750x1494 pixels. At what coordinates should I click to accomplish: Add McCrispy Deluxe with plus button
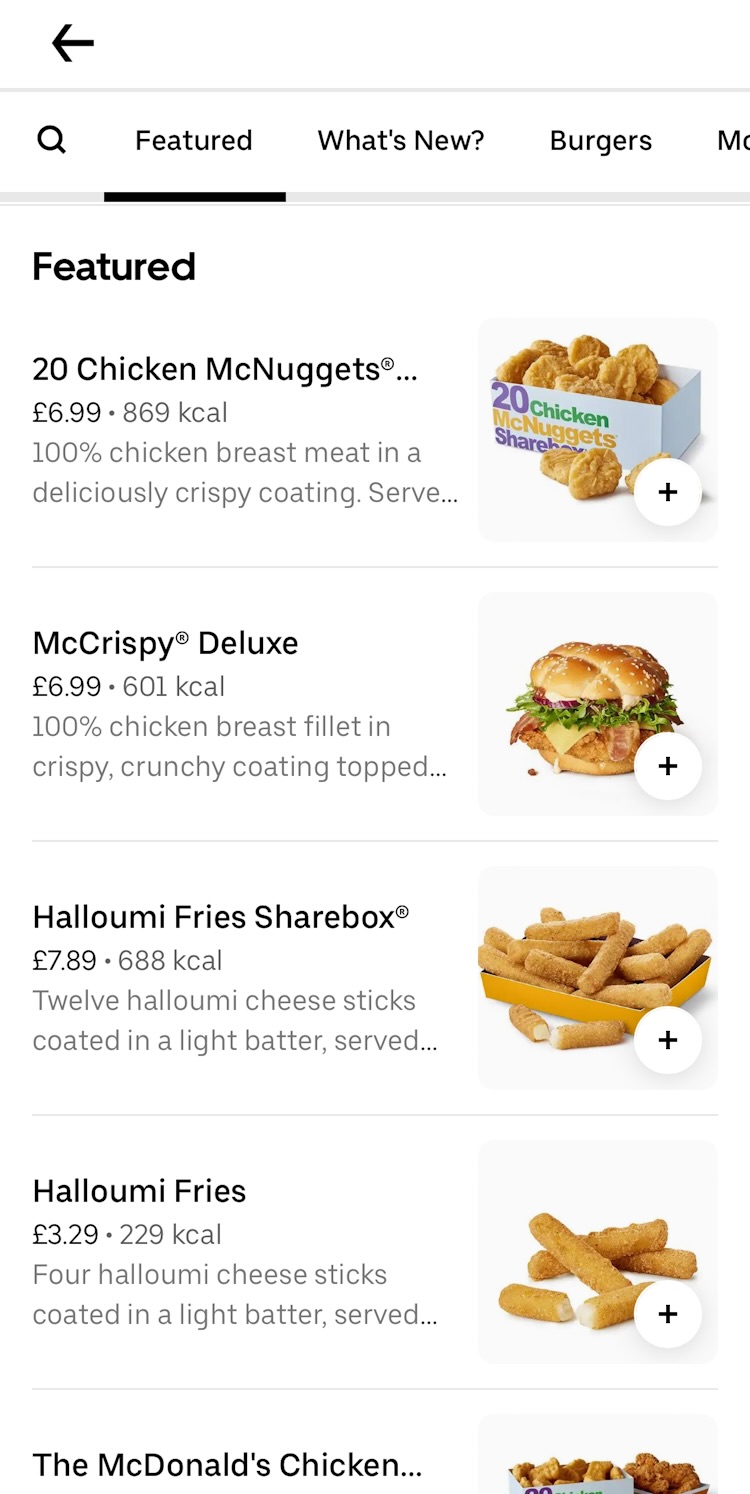pos(668,766)
